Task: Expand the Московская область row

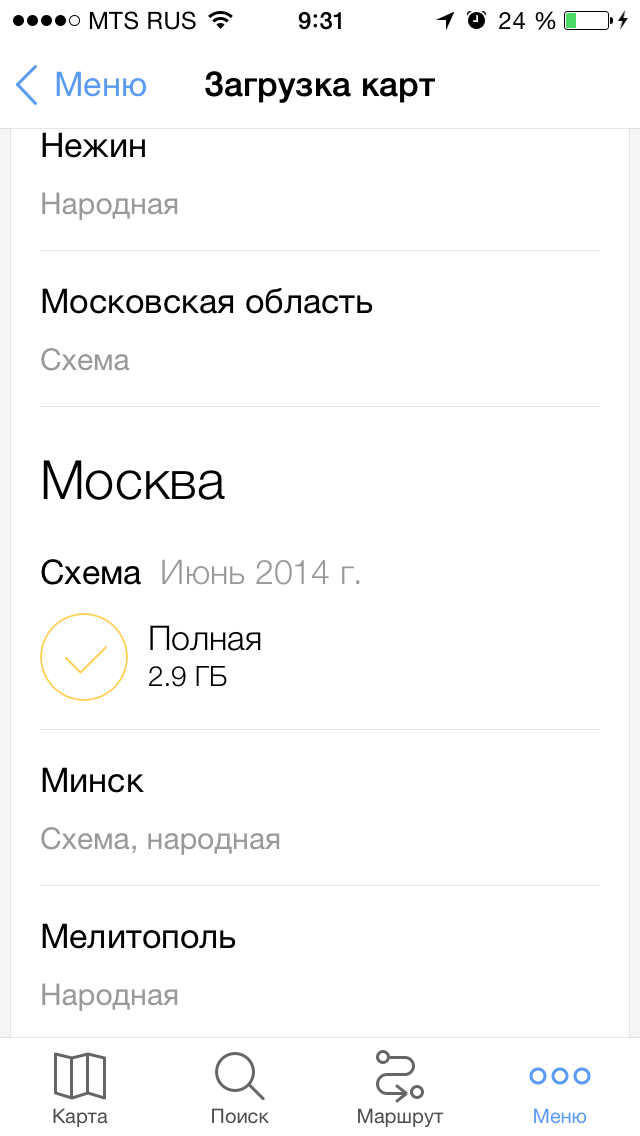Action: pos(320,329)
